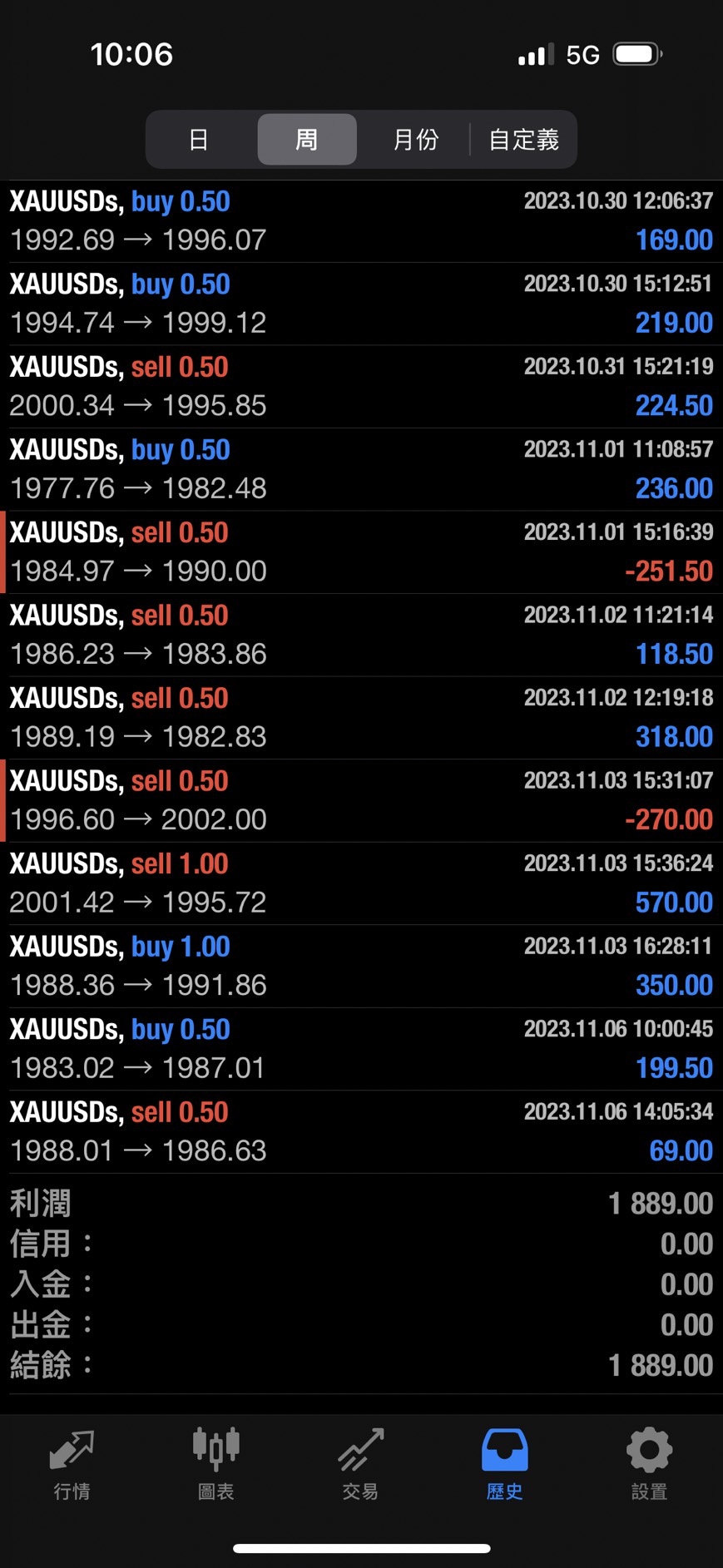The height and width of the screenshot is (1568, 723).
Task: Switch to the 月份 period tab
Action: point(415,140)
